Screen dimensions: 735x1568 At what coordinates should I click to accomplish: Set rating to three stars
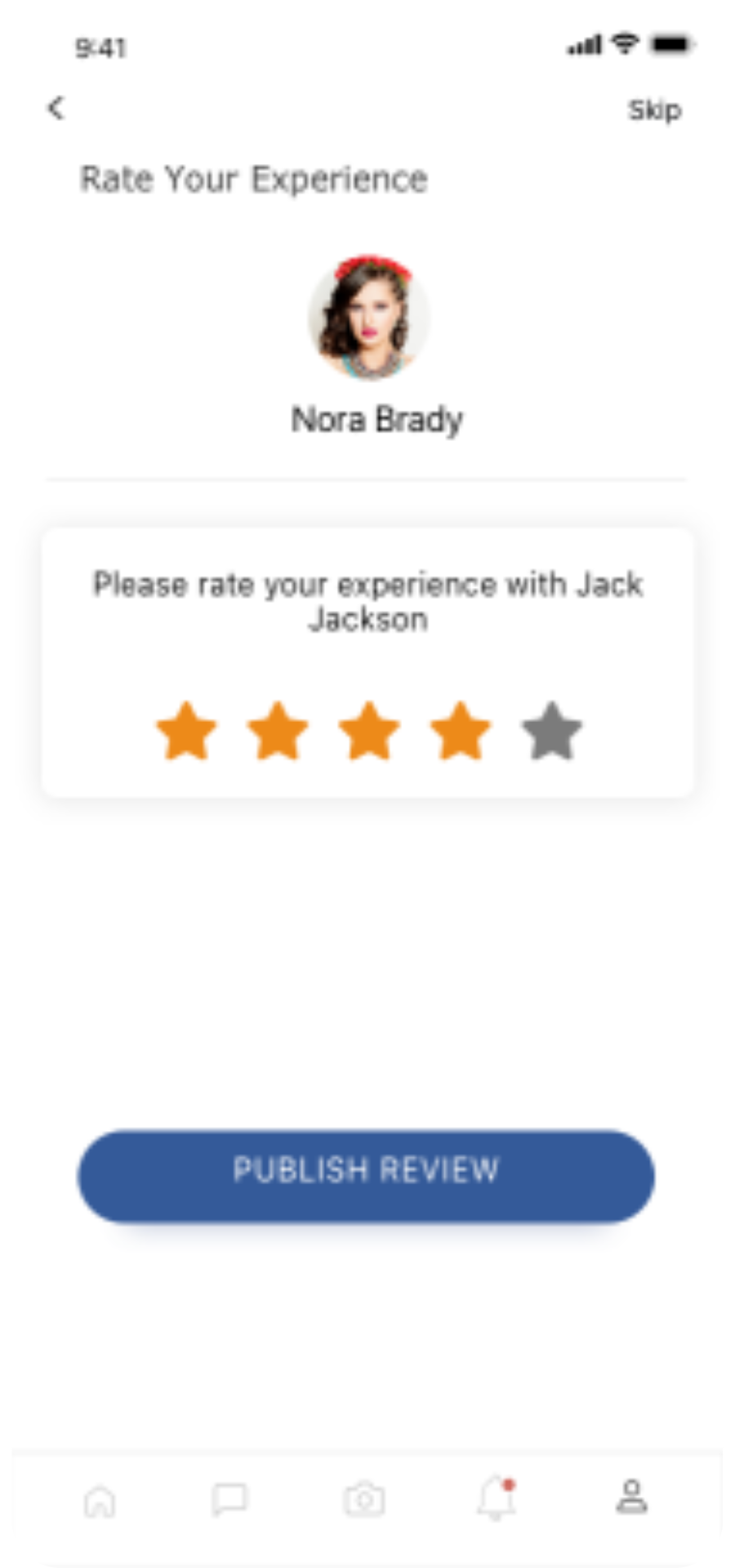click(x=369, y=732)
